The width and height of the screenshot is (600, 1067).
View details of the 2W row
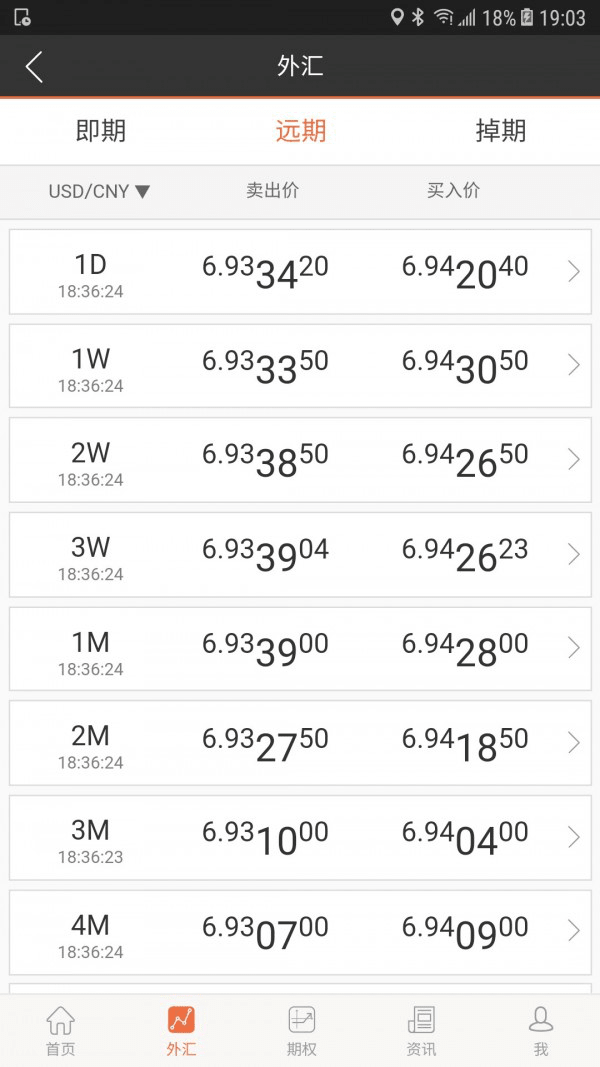(x=300, y=460)
